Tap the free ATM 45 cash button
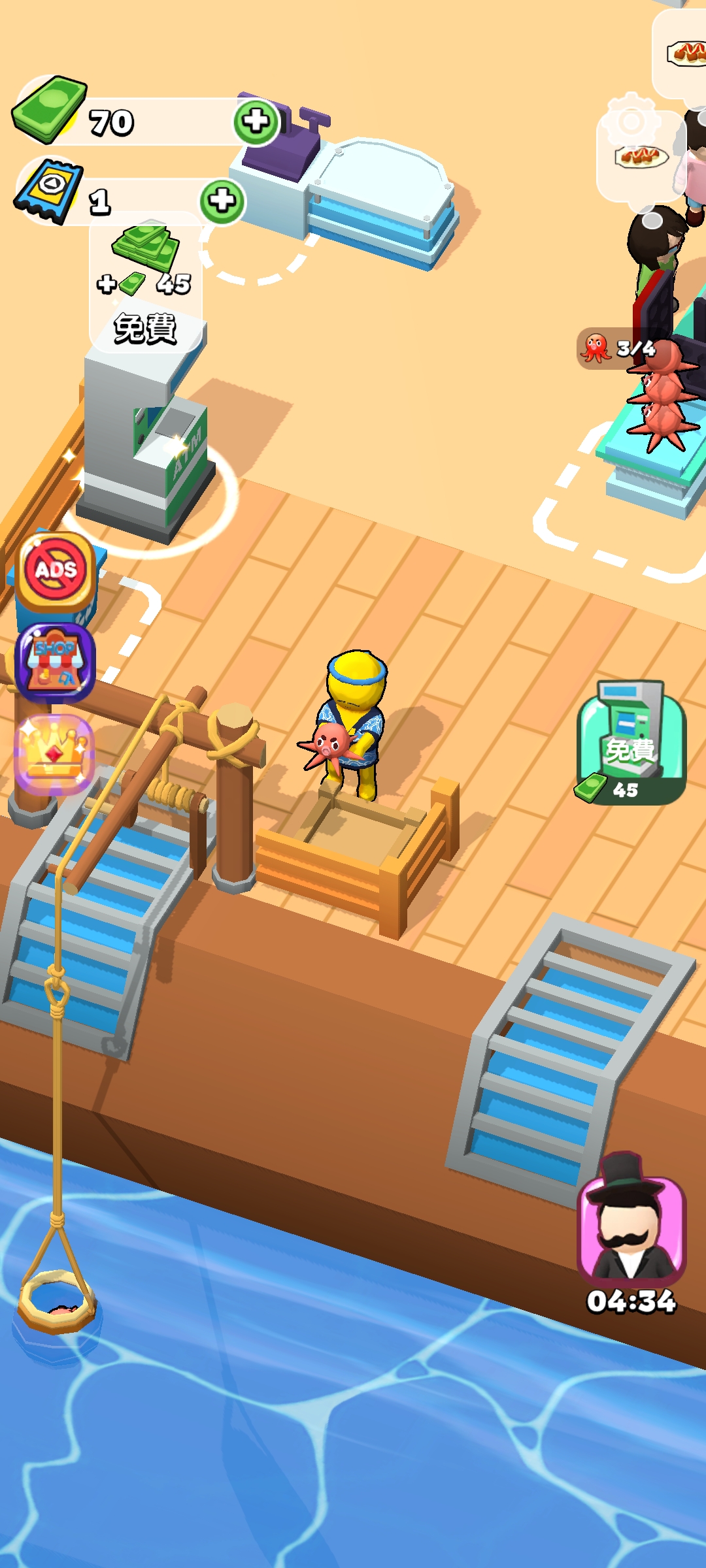 (x=631, y=743)
